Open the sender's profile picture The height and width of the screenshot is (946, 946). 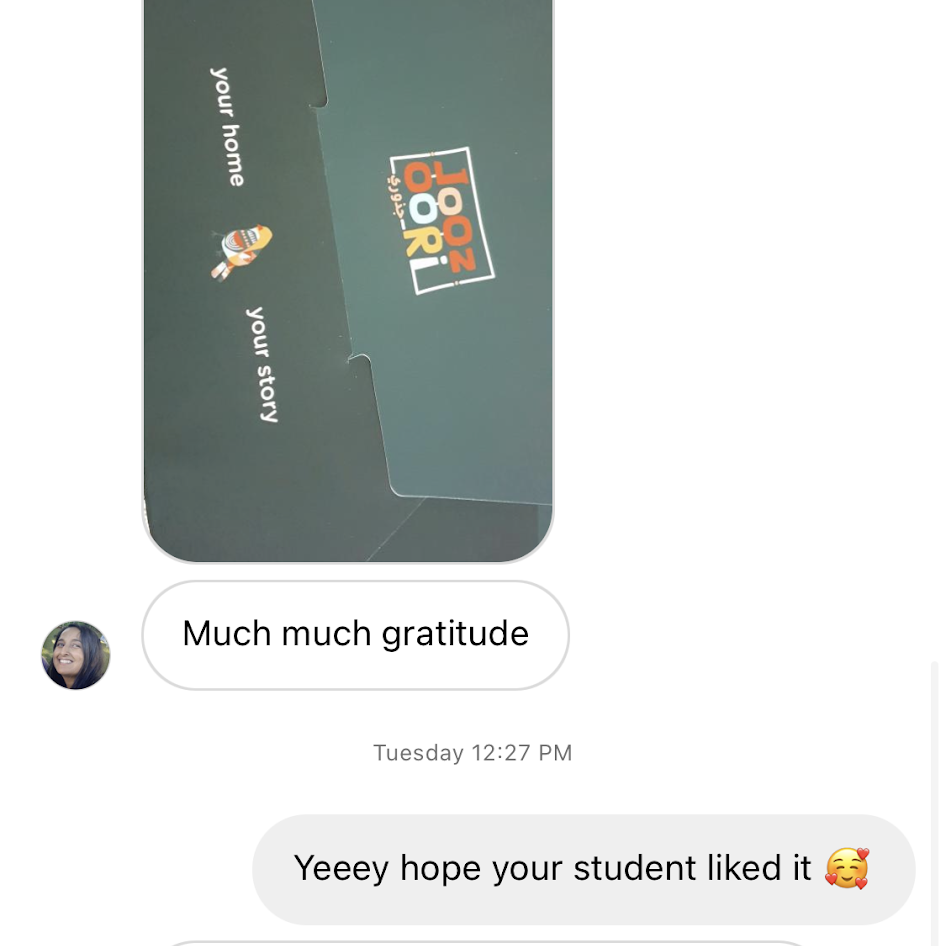[76, 655]
